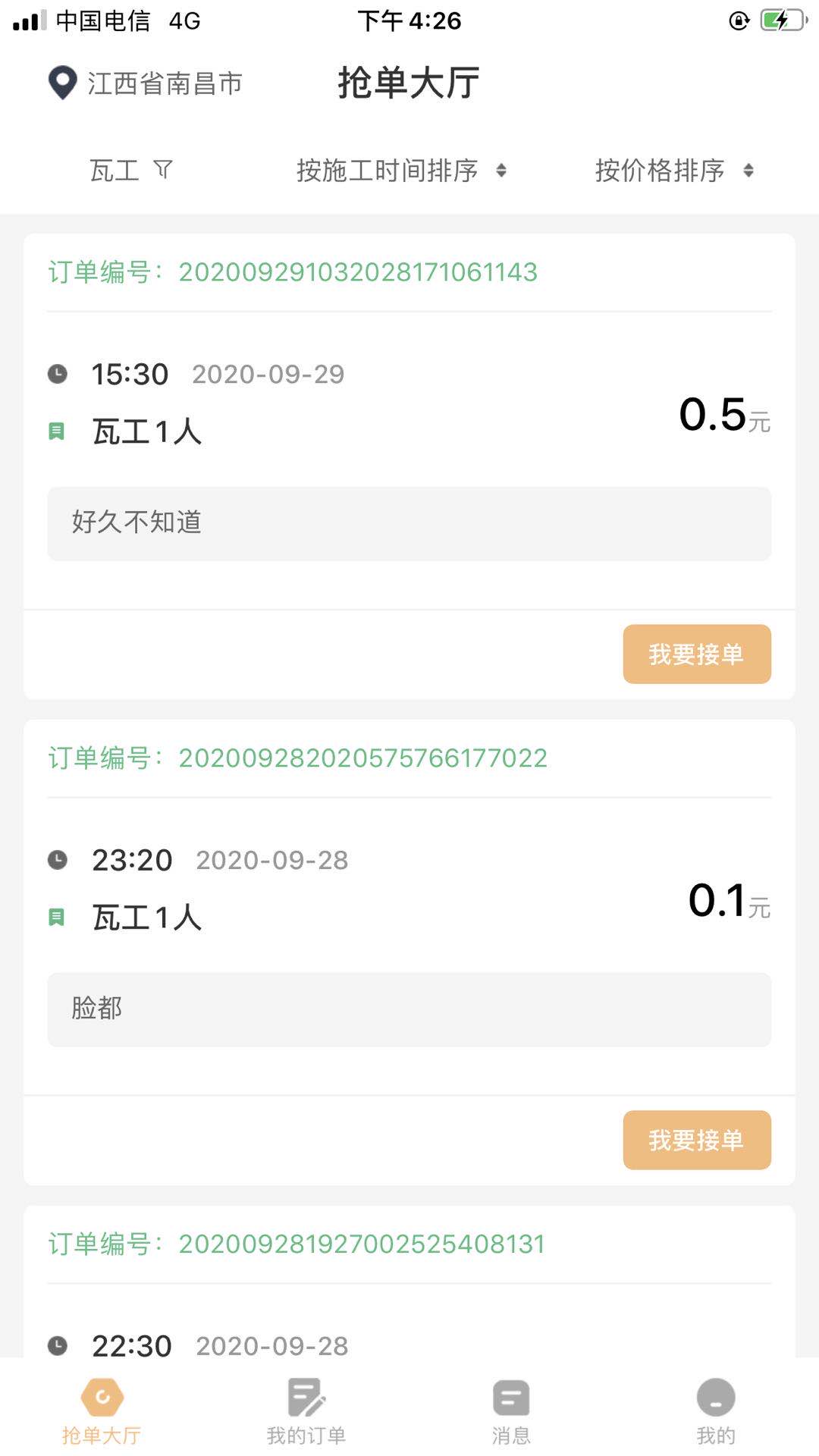Open order ending in 525408131
This screenshot has width=819, height=1456.
362,1244
